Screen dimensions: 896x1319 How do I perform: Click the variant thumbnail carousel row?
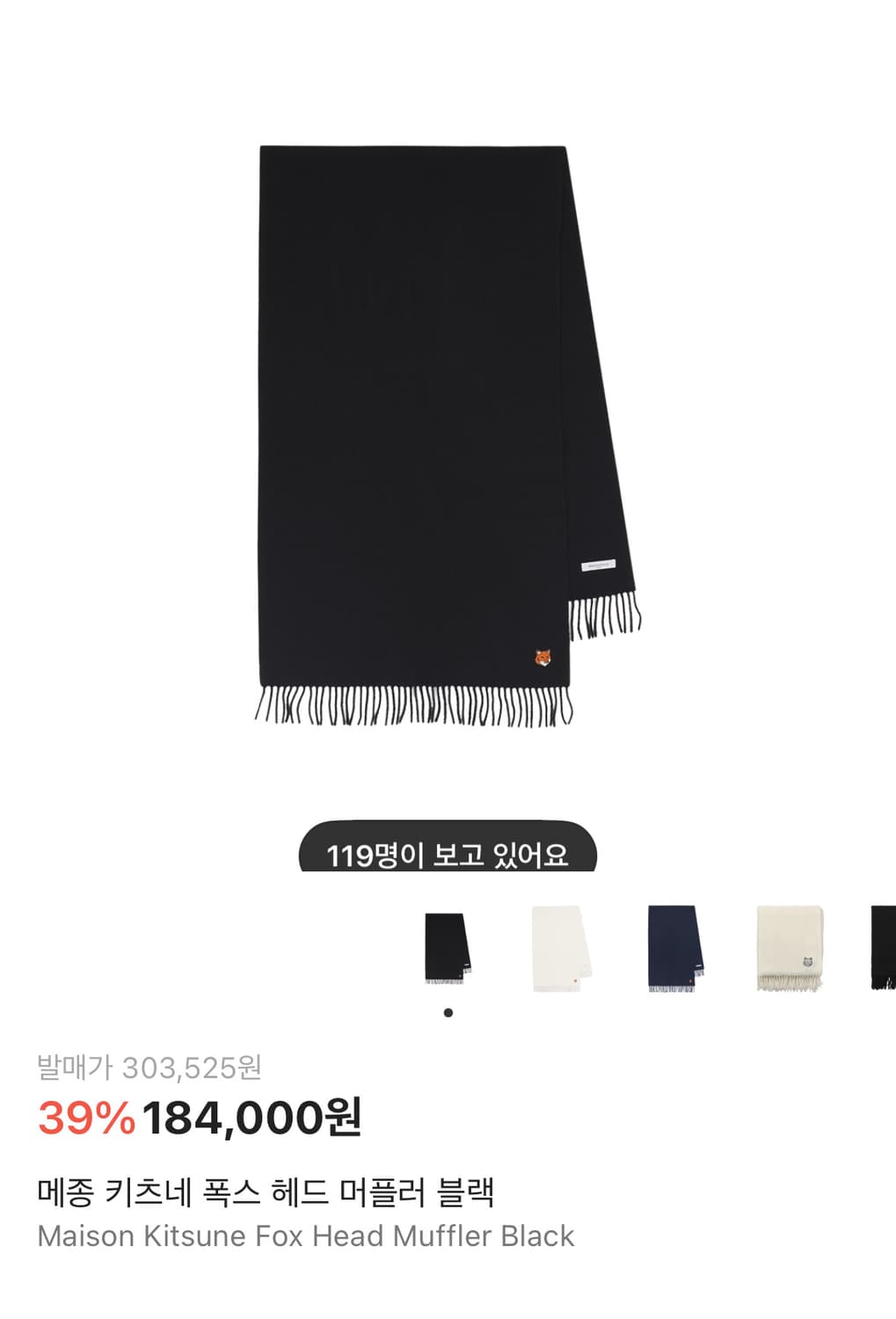point(651,950)
